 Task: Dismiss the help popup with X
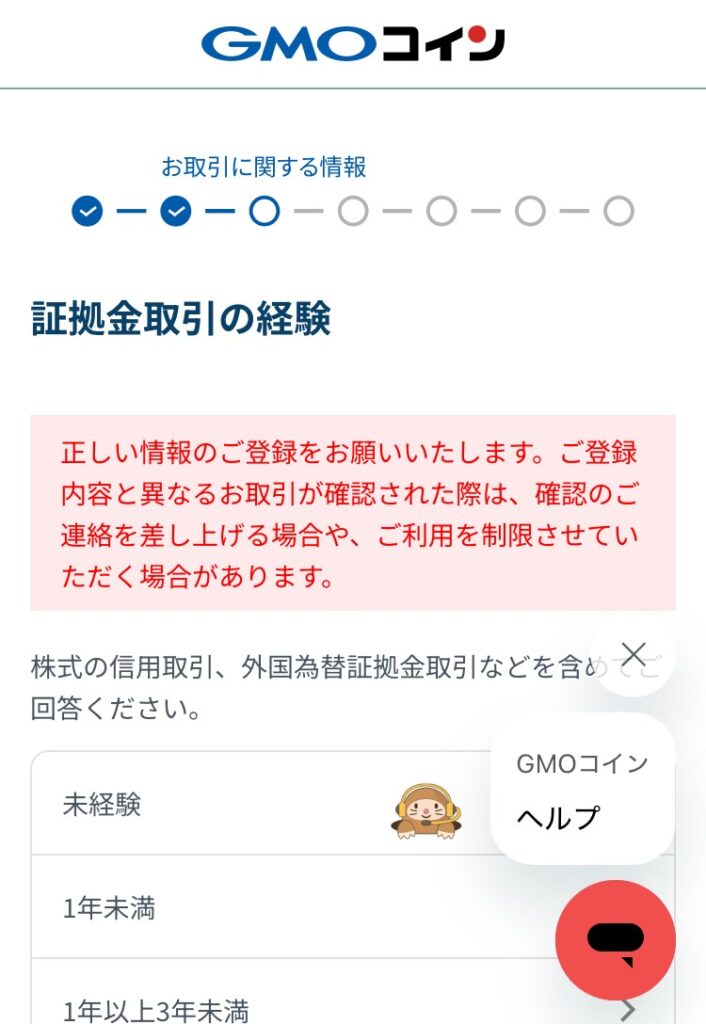(633, 655)
